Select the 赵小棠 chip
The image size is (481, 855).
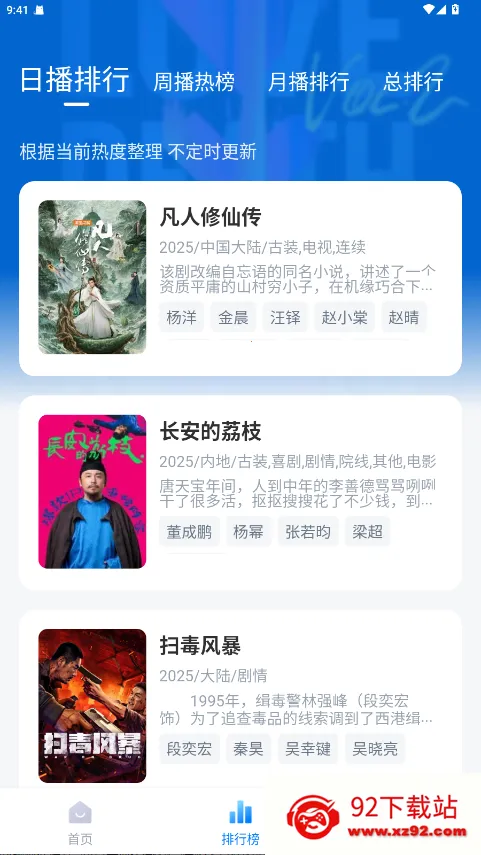point(345,317)
